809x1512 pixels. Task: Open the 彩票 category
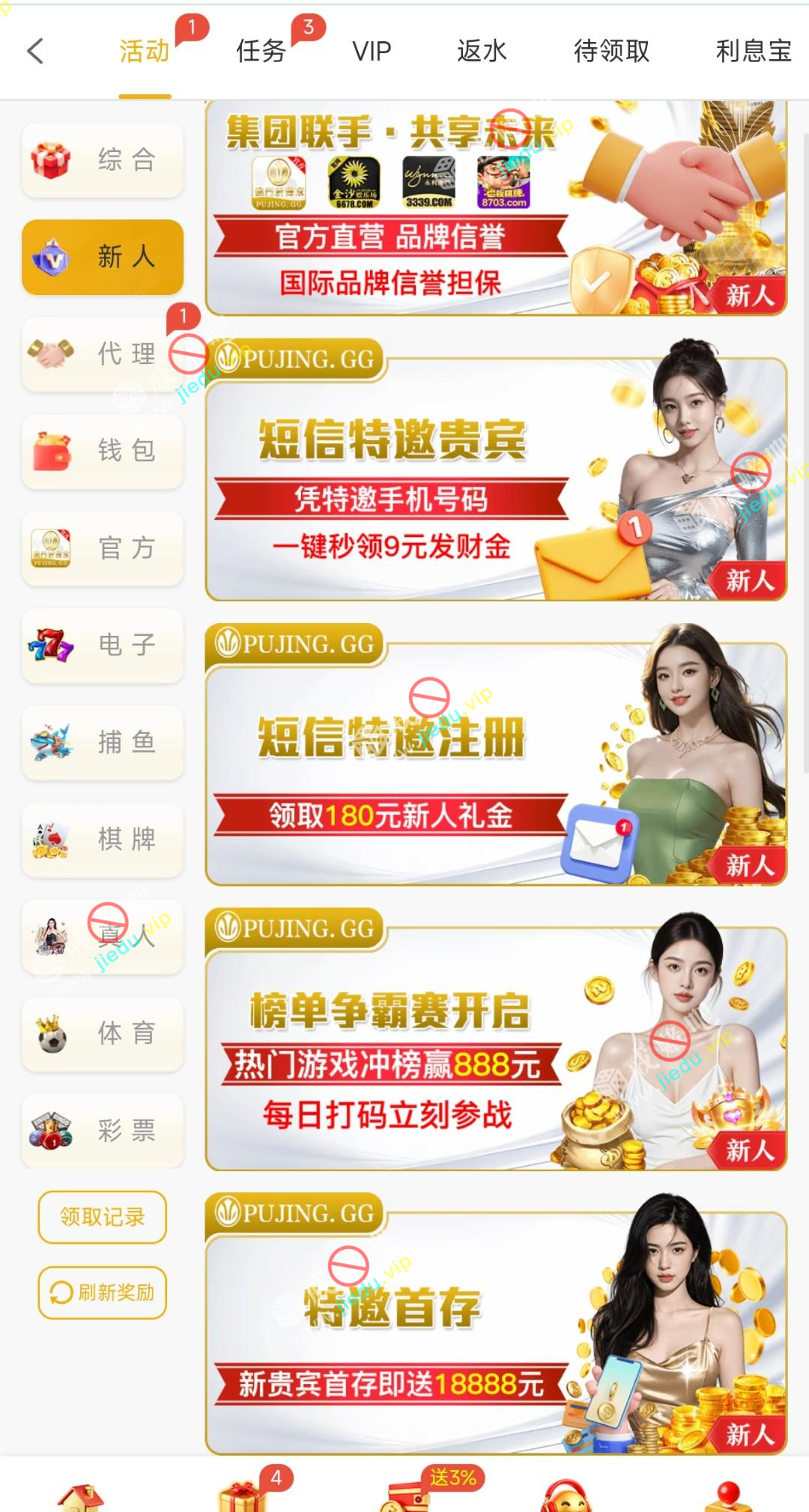click(x=103, y=1130)
